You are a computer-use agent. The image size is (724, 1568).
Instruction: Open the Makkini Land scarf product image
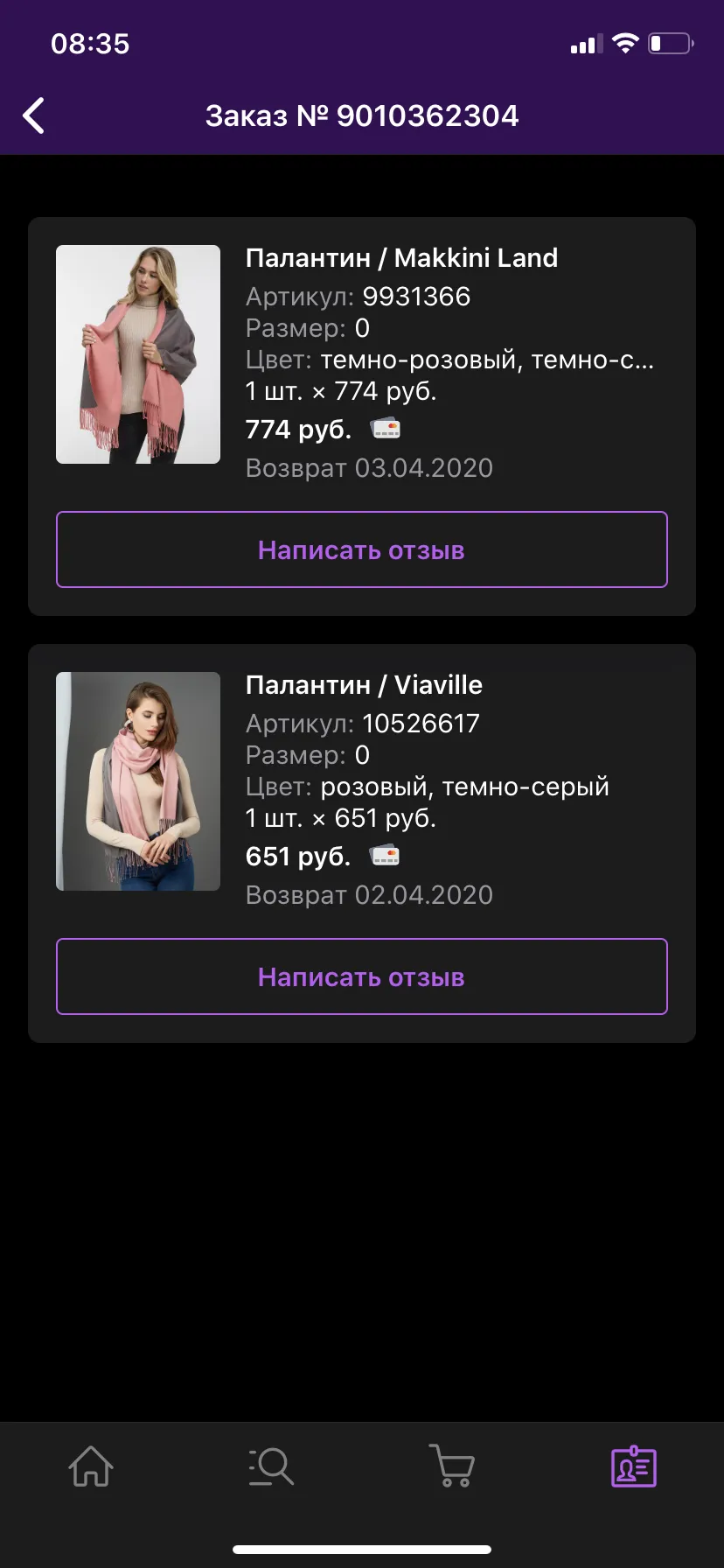pos(138,354)
